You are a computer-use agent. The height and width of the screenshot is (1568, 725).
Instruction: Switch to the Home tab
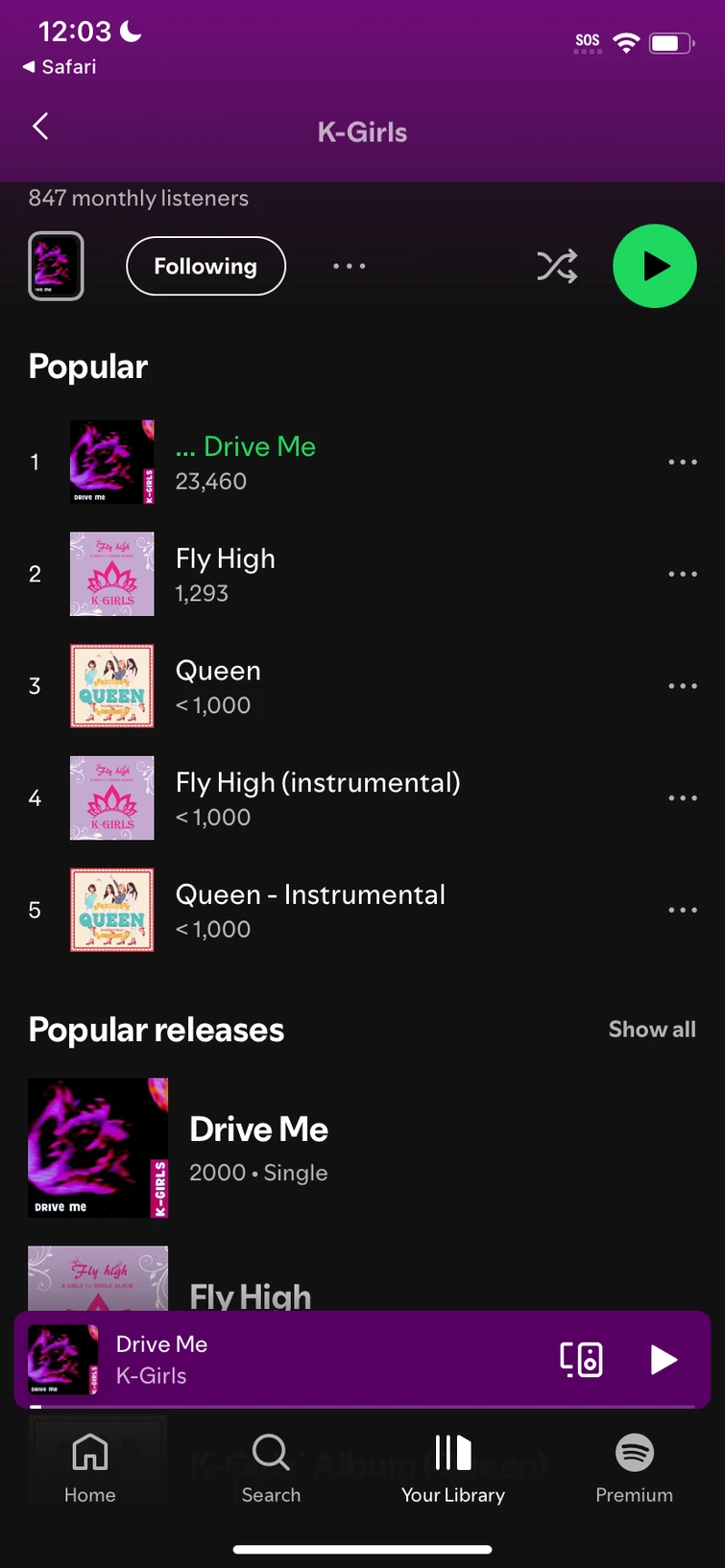(x=90, y=1468)
